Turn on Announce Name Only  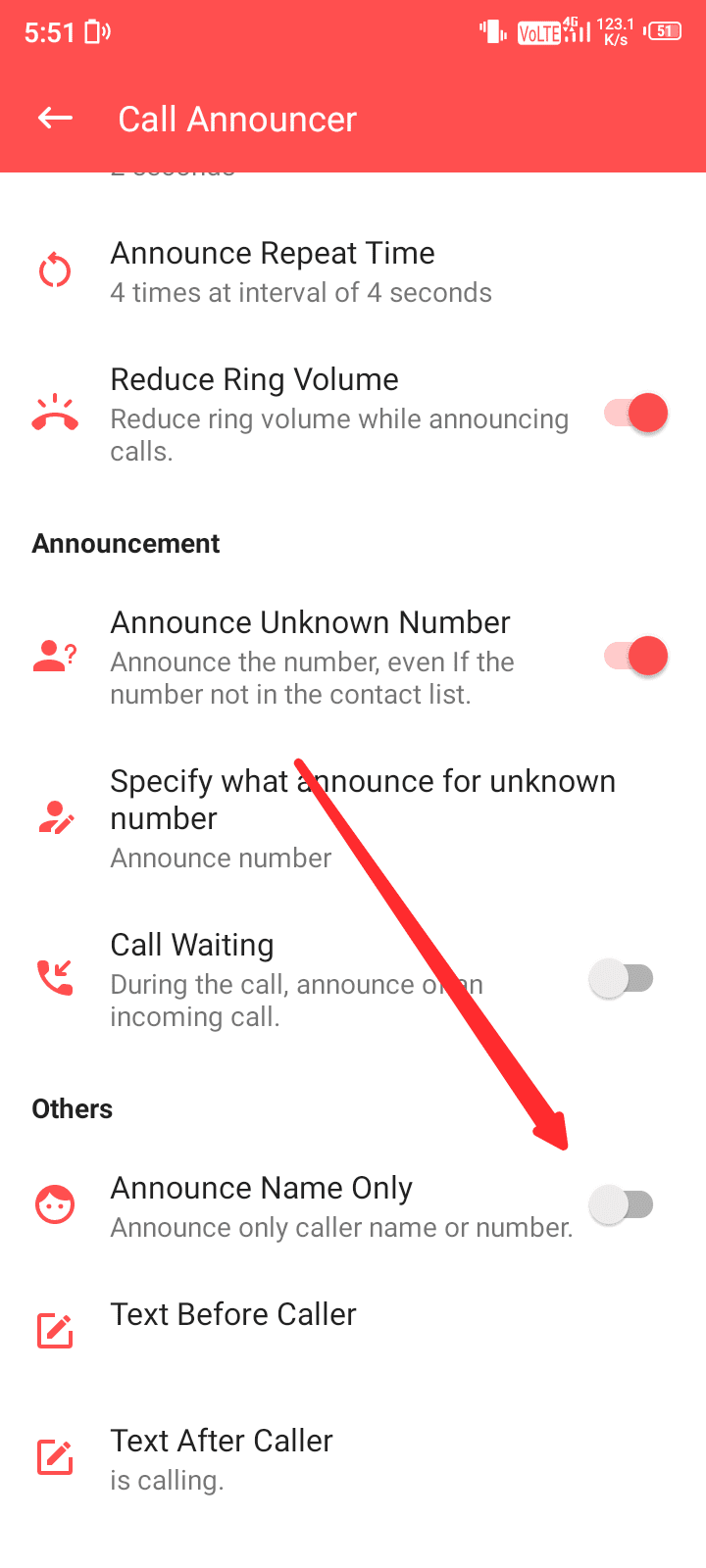622,1204
